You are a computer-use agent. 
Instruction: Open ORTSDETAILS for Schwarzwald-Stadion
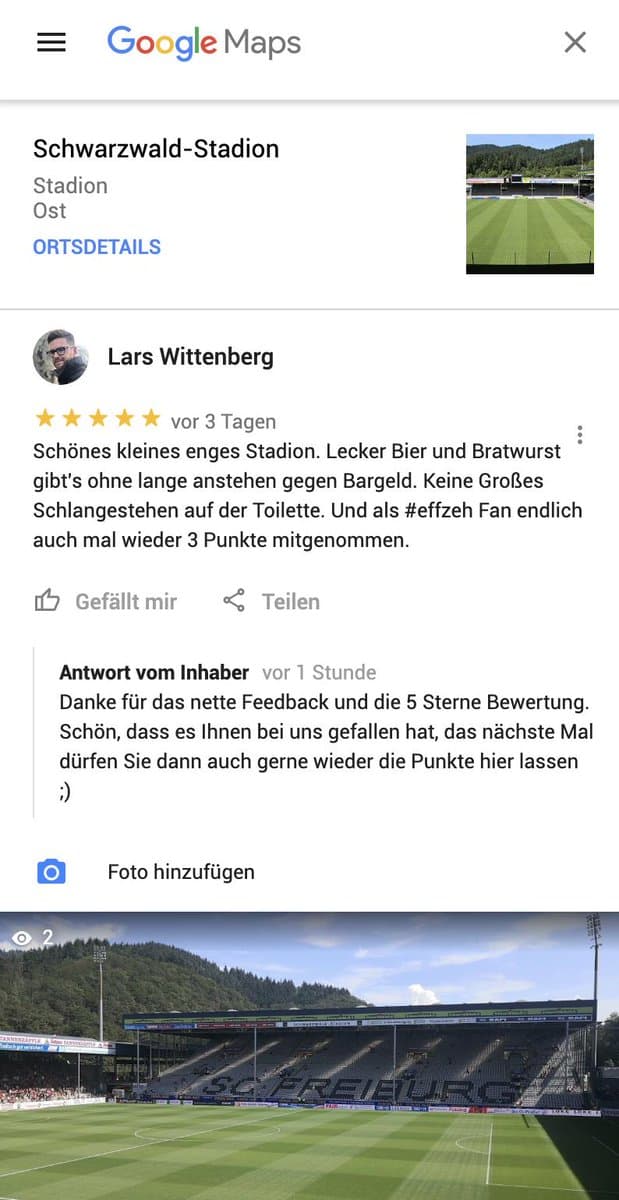pyautogui.click(x=97, y=247)
